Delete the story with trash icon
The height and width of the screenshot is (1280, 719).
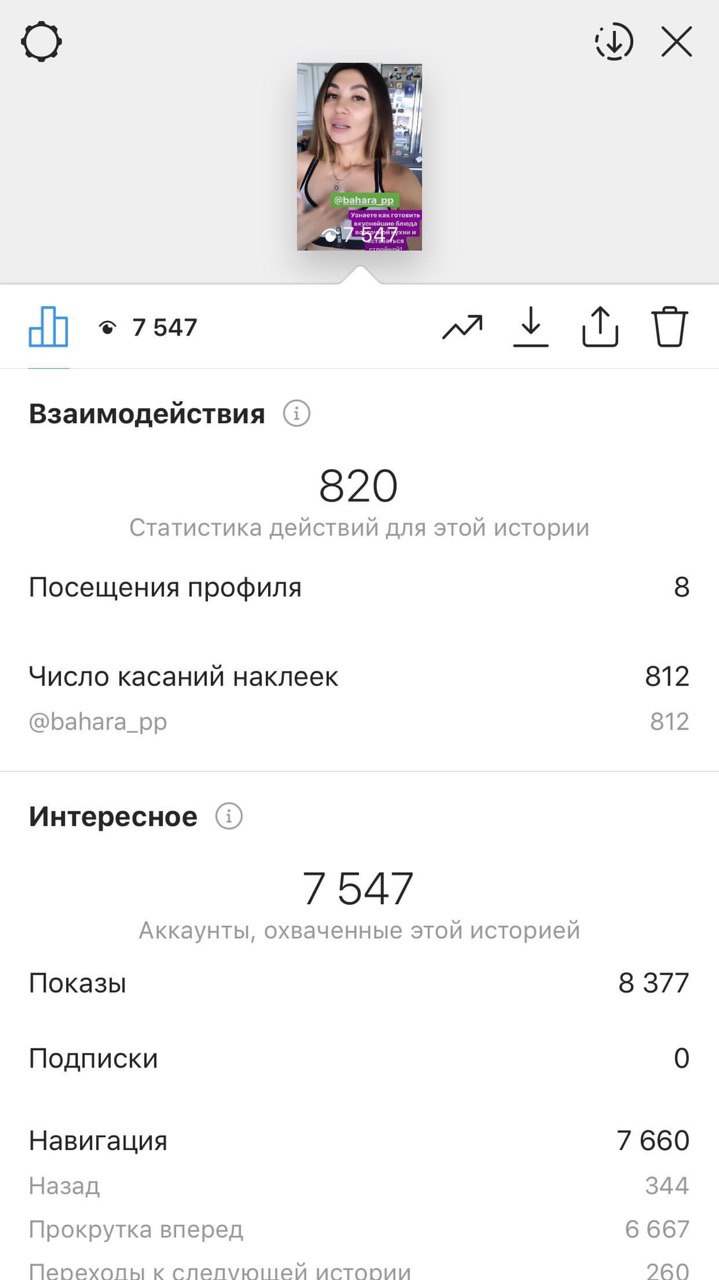670,327
